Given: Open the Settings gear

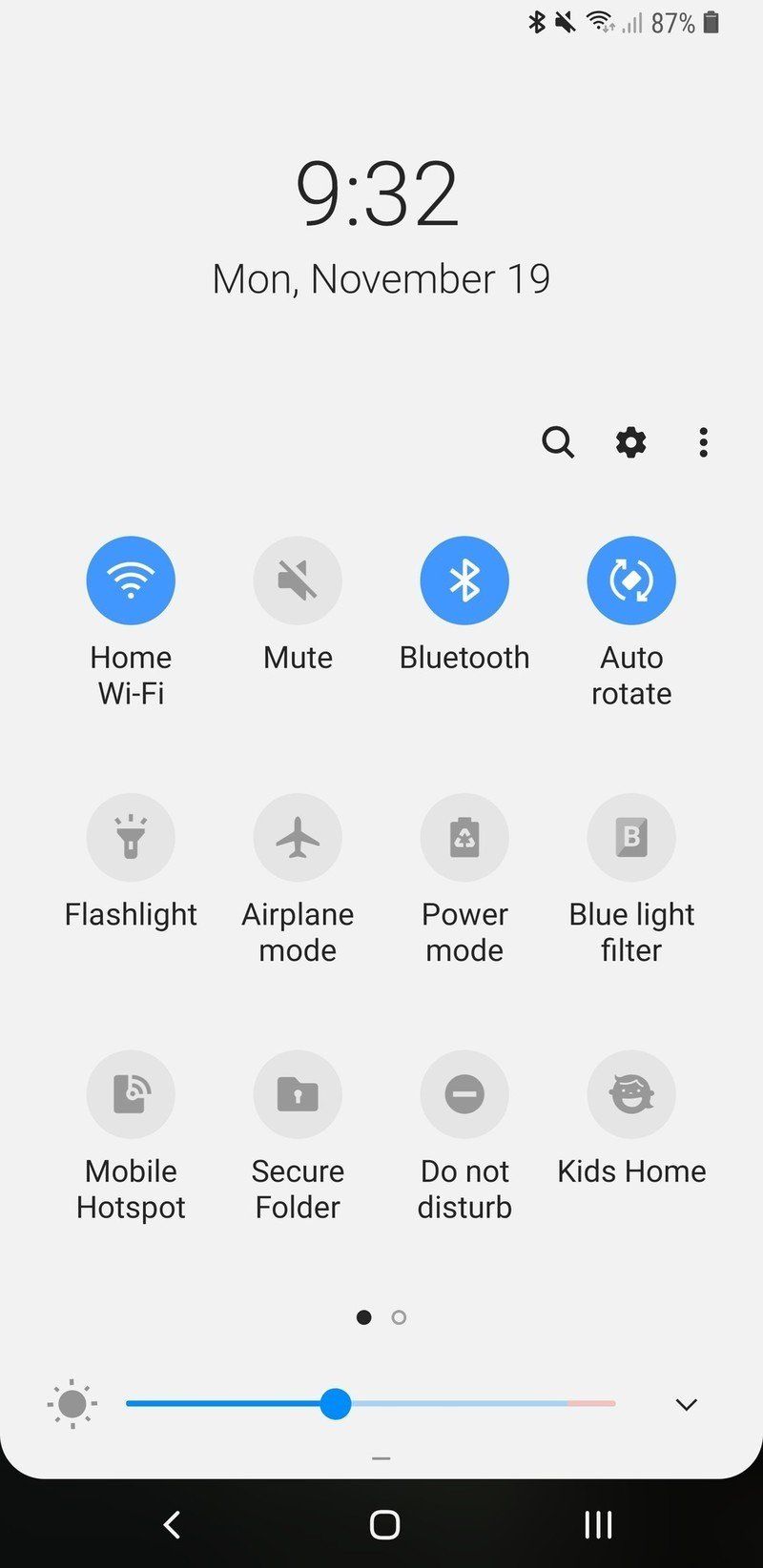Looking at the screenshot, I should point(630,442).
